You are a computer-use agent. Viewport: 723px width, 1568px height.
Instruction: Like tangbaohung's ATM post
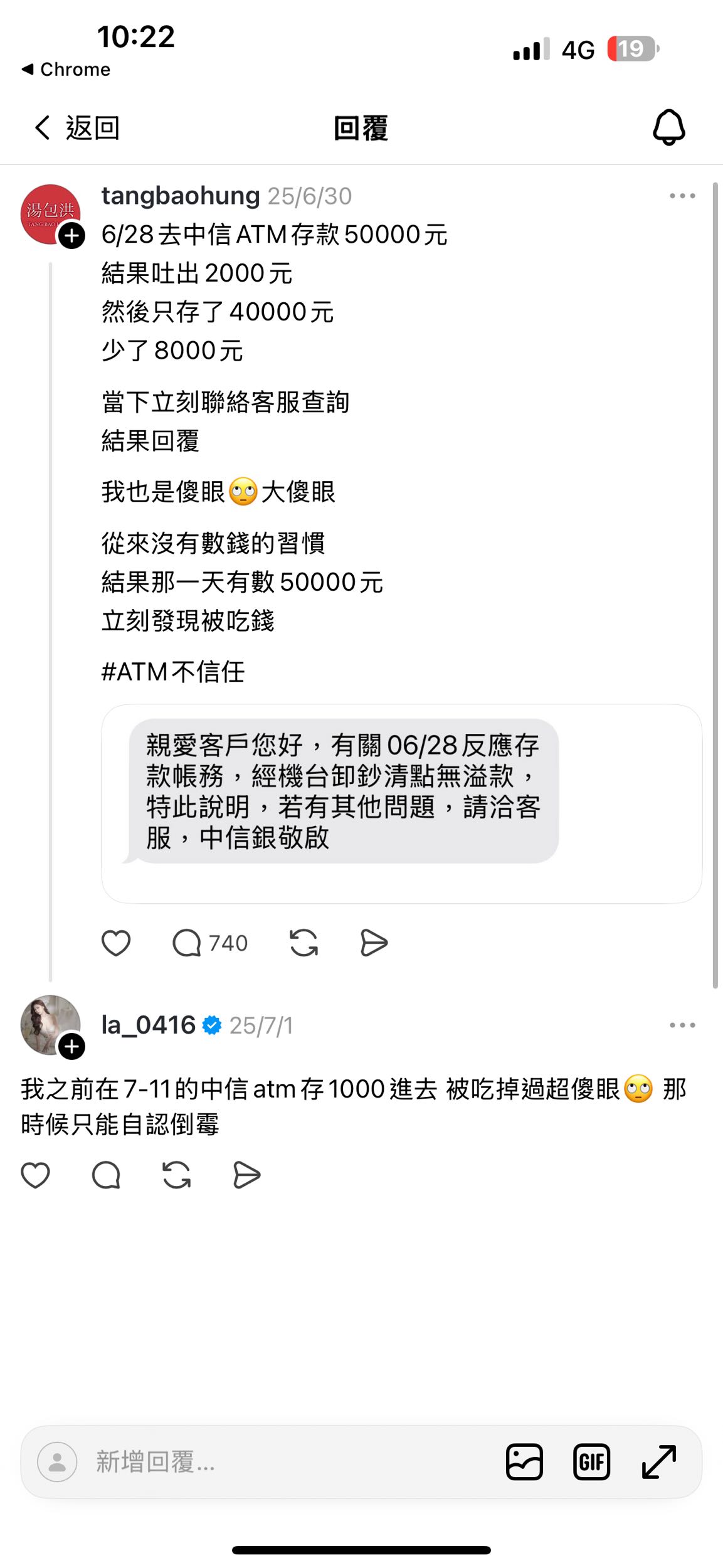pos(116,941)
